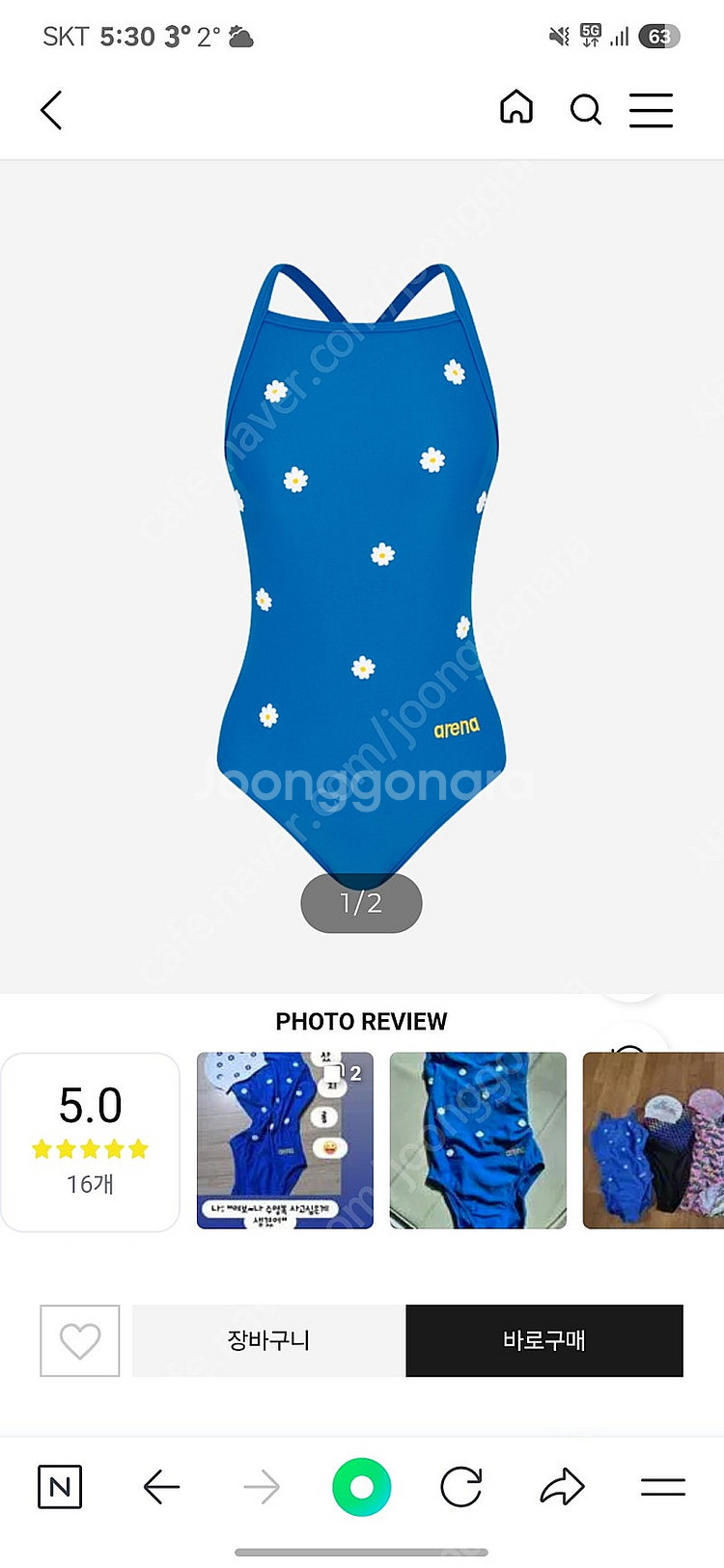Open the third photo review on wooden floor

click(x=654, y=1140)
